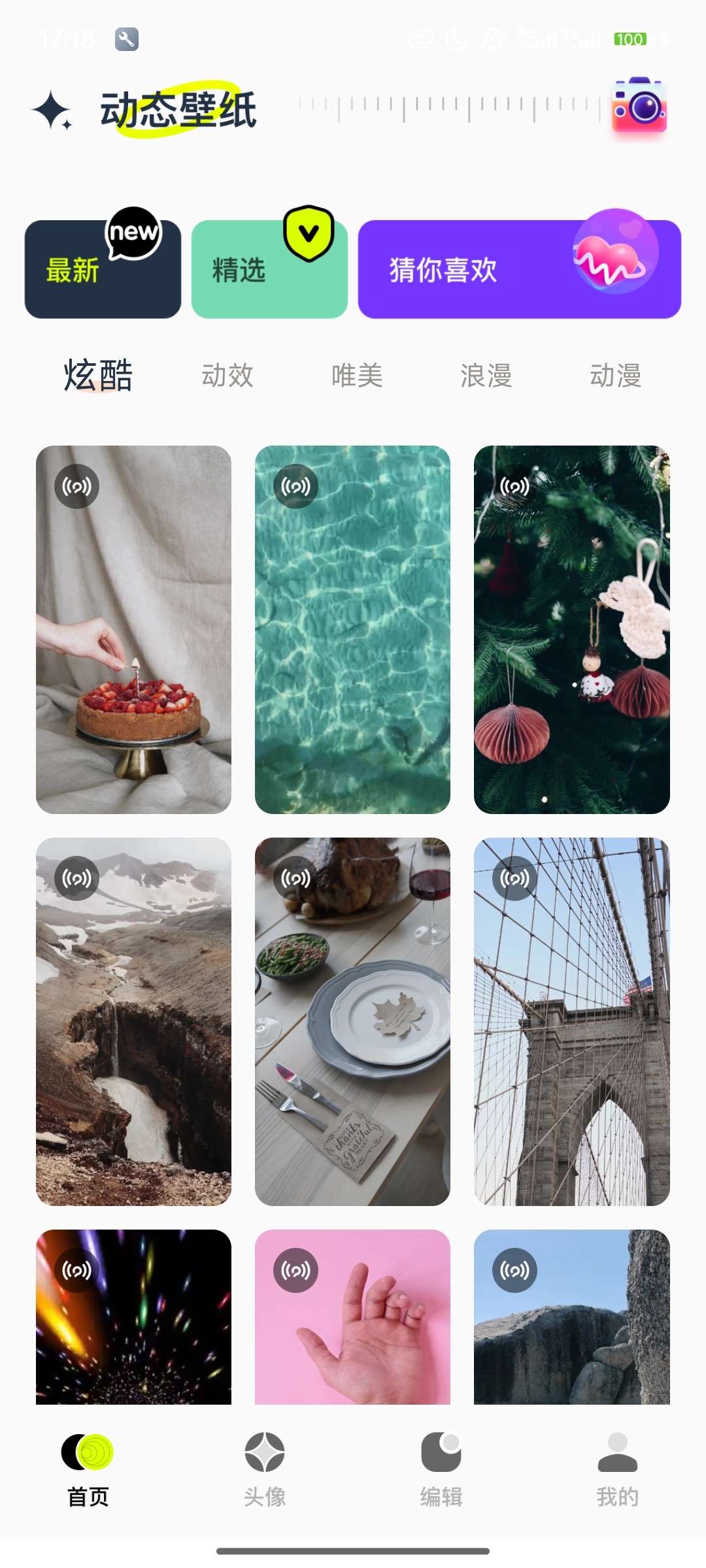Open the Thanksgiving dinner table wallpaper
Image resolution: width=706 pixels, height=1568 pixels.
coord(352,1021)
